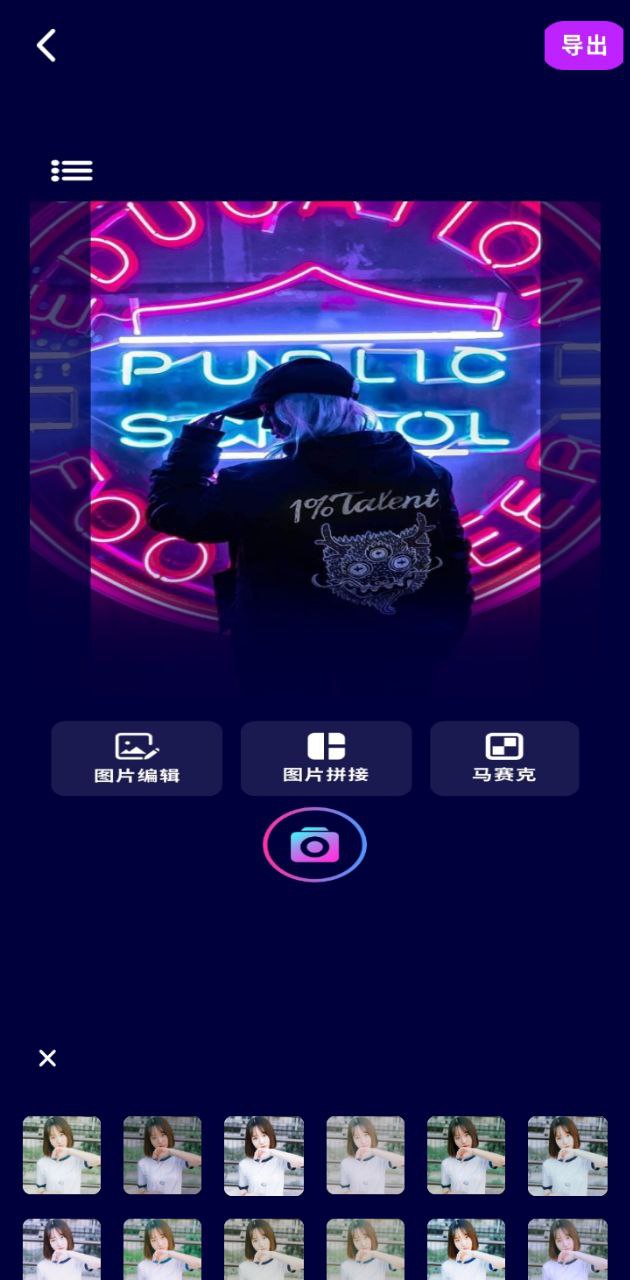Tap the 导出 export button
The image size is (630, 1280).
pyautogui.click(x=584, y=46)
